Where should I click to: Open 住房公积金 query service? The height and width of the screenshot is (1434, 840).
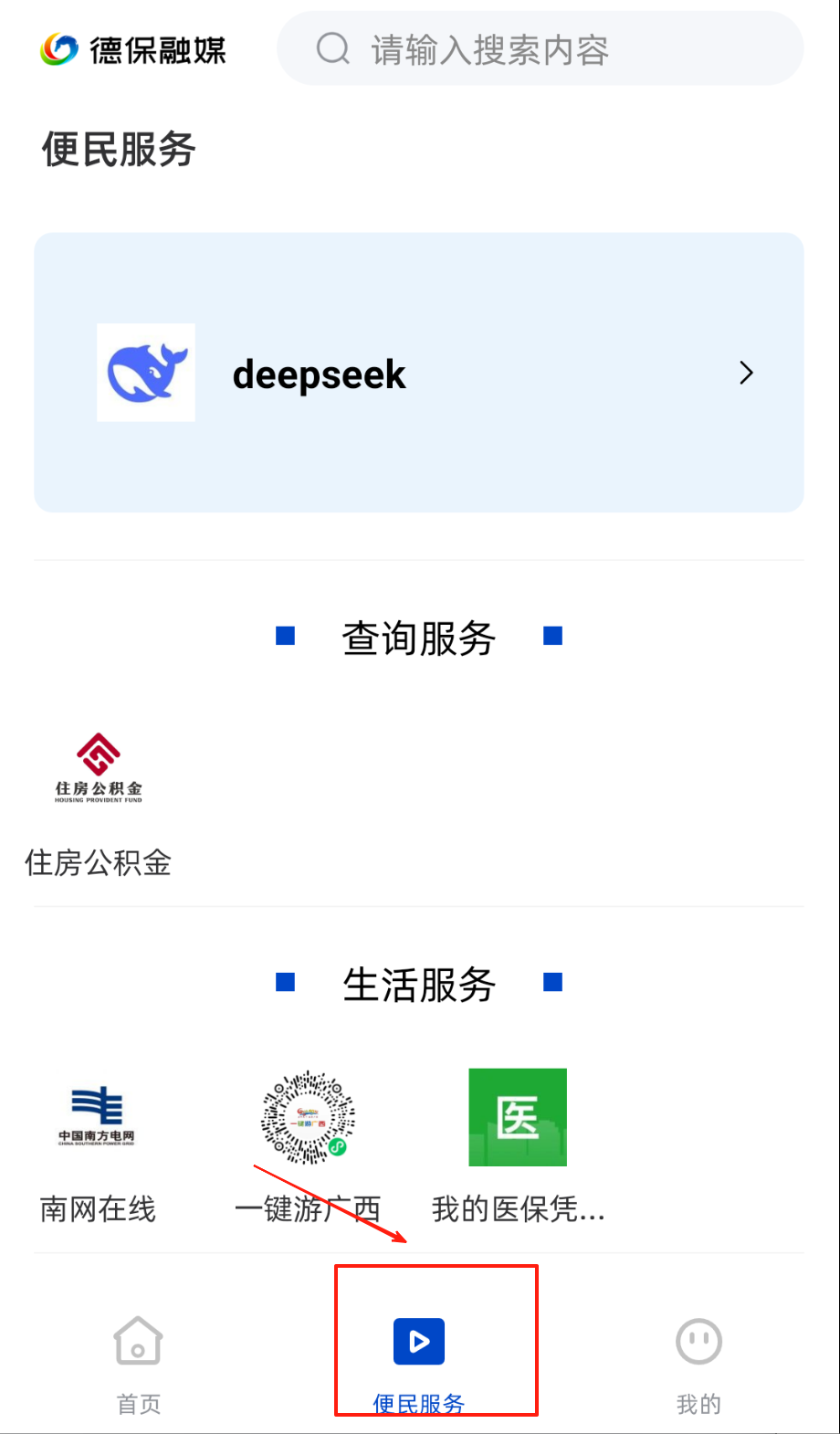(99, 804)
